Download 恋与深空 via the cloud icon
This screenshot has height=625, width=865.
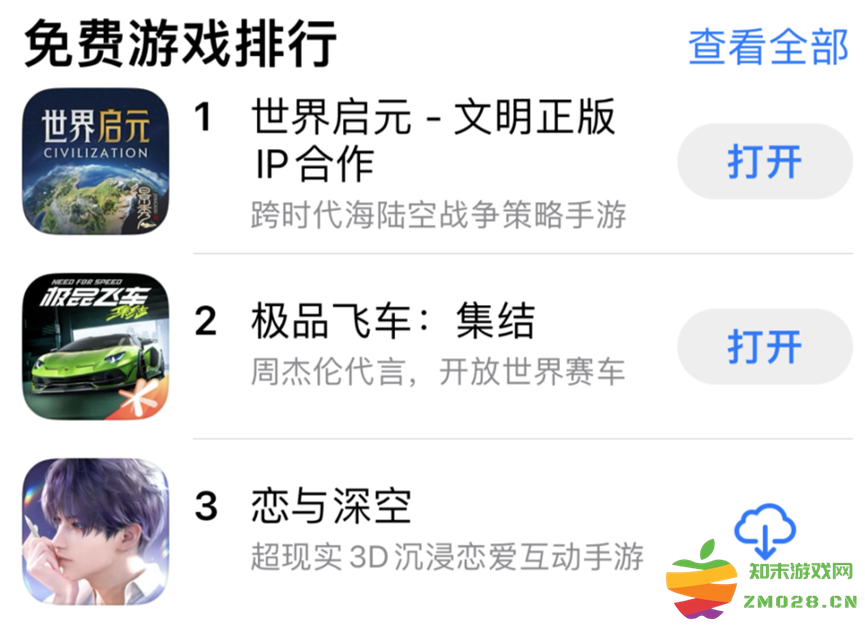tap(765, 530)
